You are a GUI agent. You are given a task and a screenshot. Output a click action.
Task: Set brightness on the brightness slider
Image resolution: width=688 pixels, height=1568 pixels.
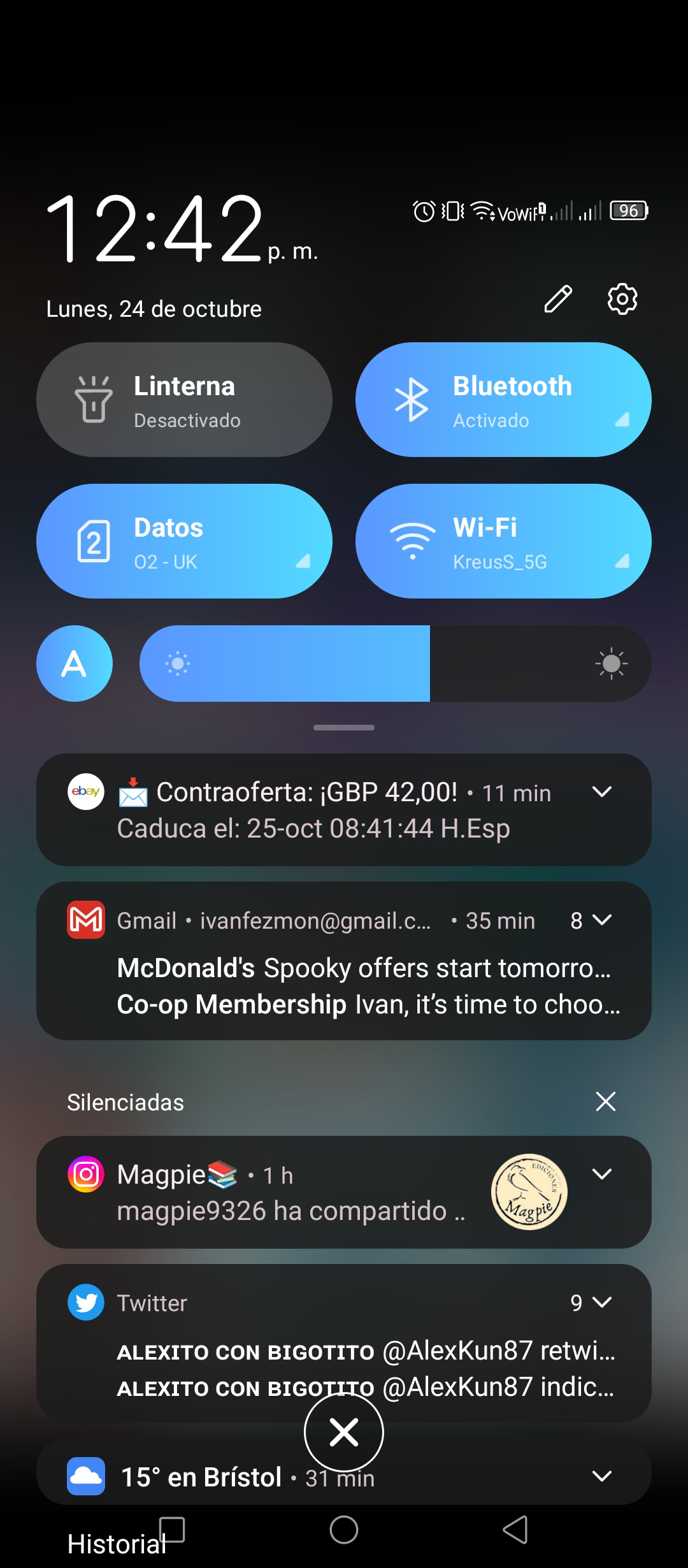pyautogui.click(x=396, y=664)
